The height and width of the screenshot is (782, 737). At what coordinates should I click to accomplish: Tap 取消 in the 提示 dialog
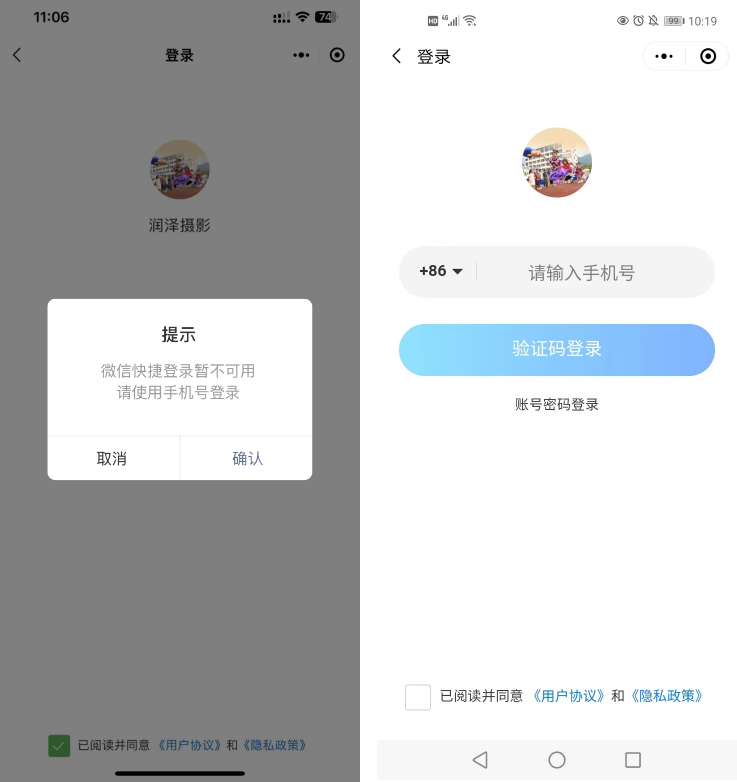112,459
